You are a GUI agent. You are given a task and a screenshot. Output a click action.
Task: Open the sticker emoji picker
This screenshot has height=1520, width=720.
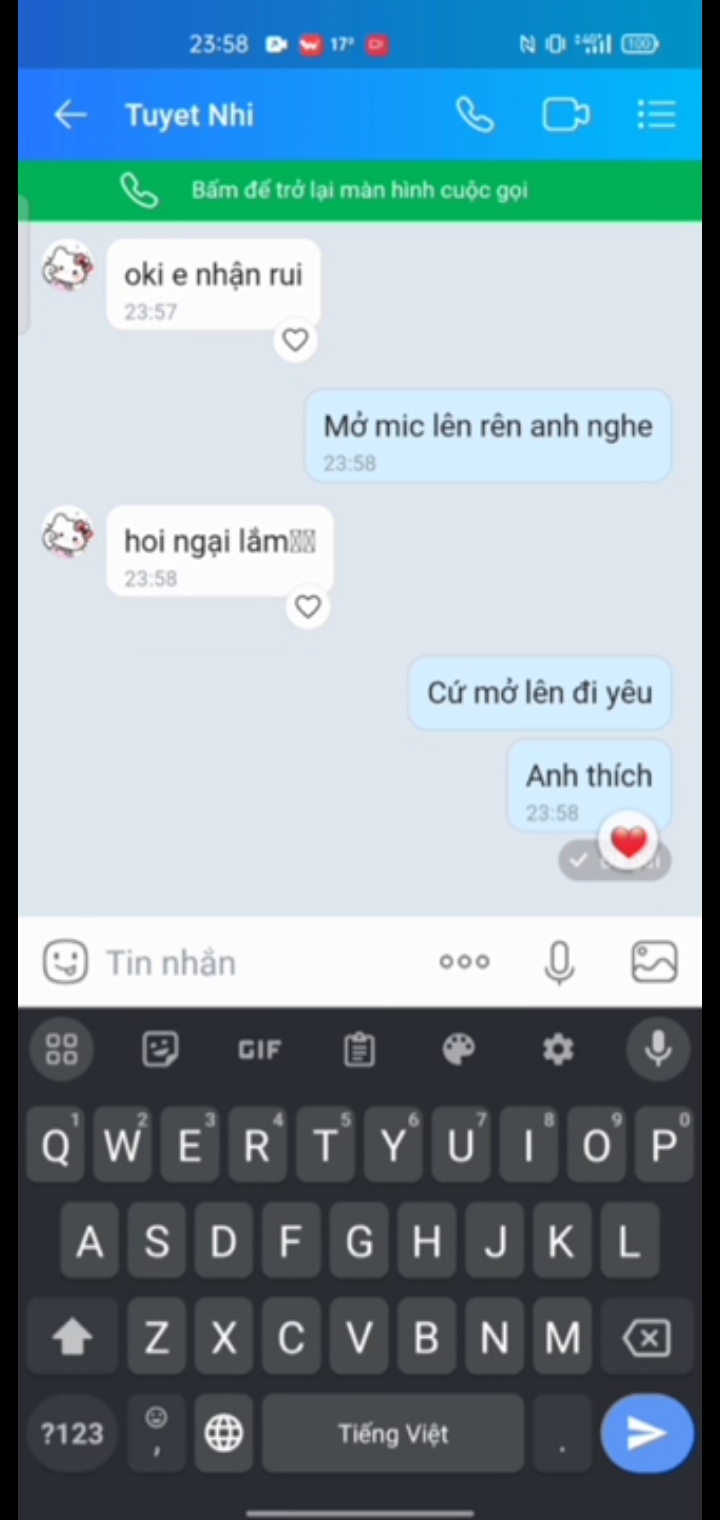66,962
